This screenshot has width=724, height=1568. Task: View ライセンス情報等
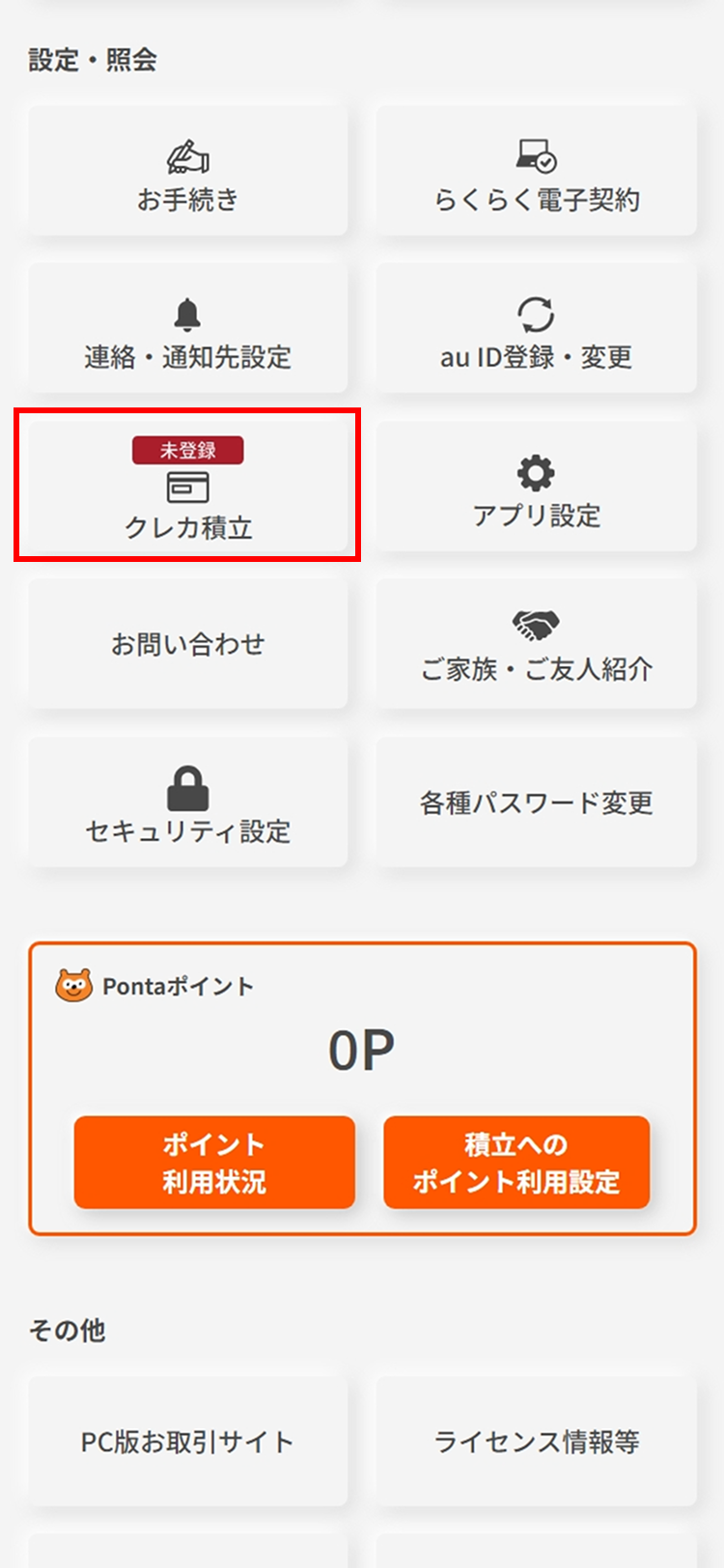[x=536, y=1441]
